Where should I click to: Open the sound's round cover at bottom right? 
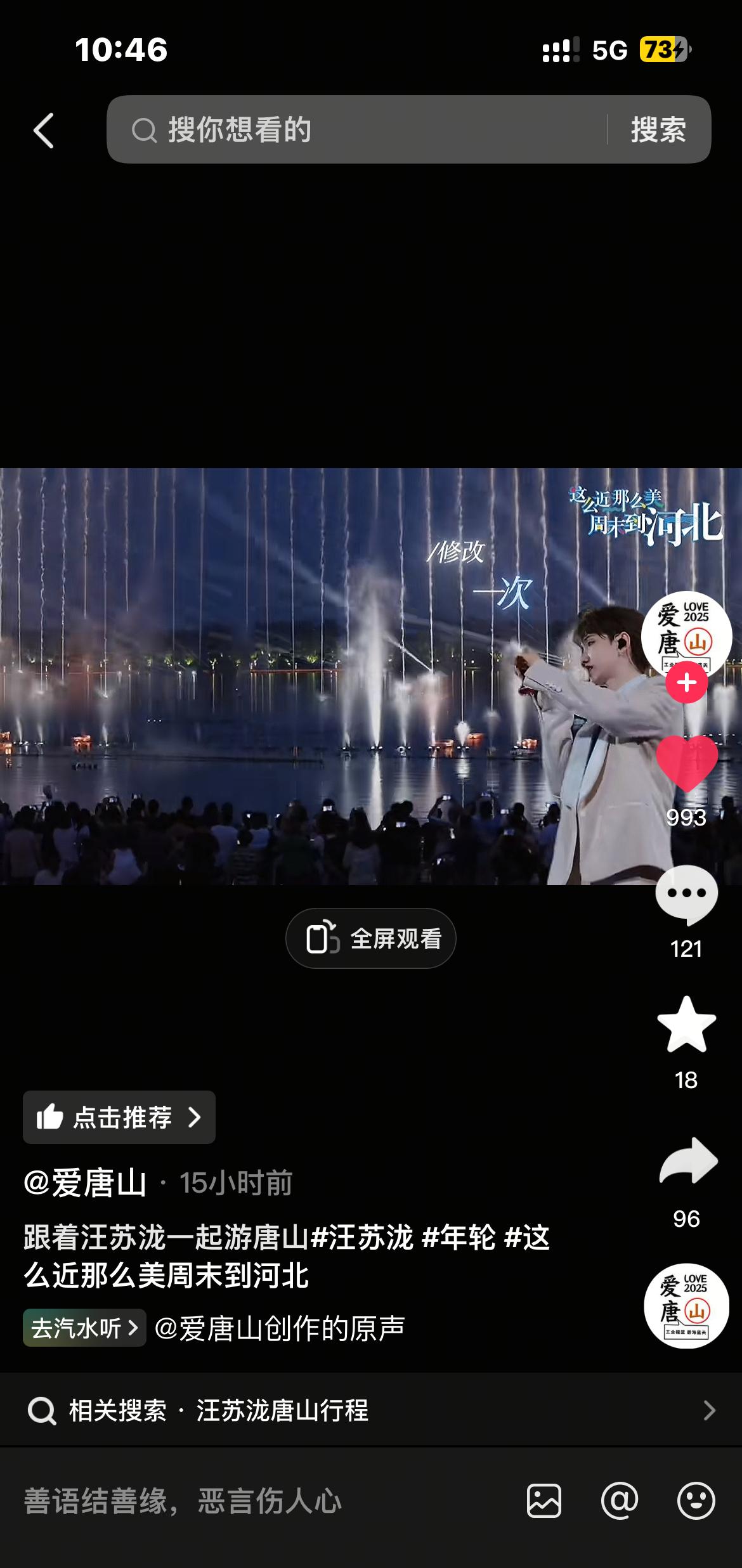pyautogui.click(x=686, y=1306)
